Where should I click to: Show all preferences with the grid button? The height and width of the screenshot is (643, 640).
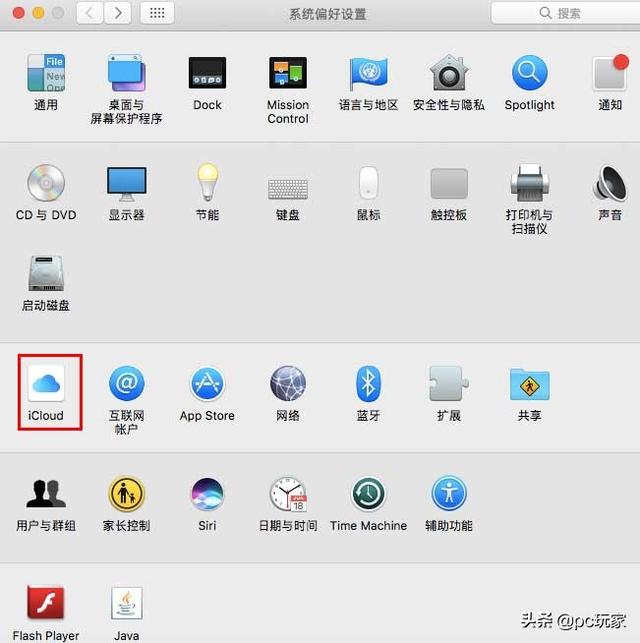157,13
